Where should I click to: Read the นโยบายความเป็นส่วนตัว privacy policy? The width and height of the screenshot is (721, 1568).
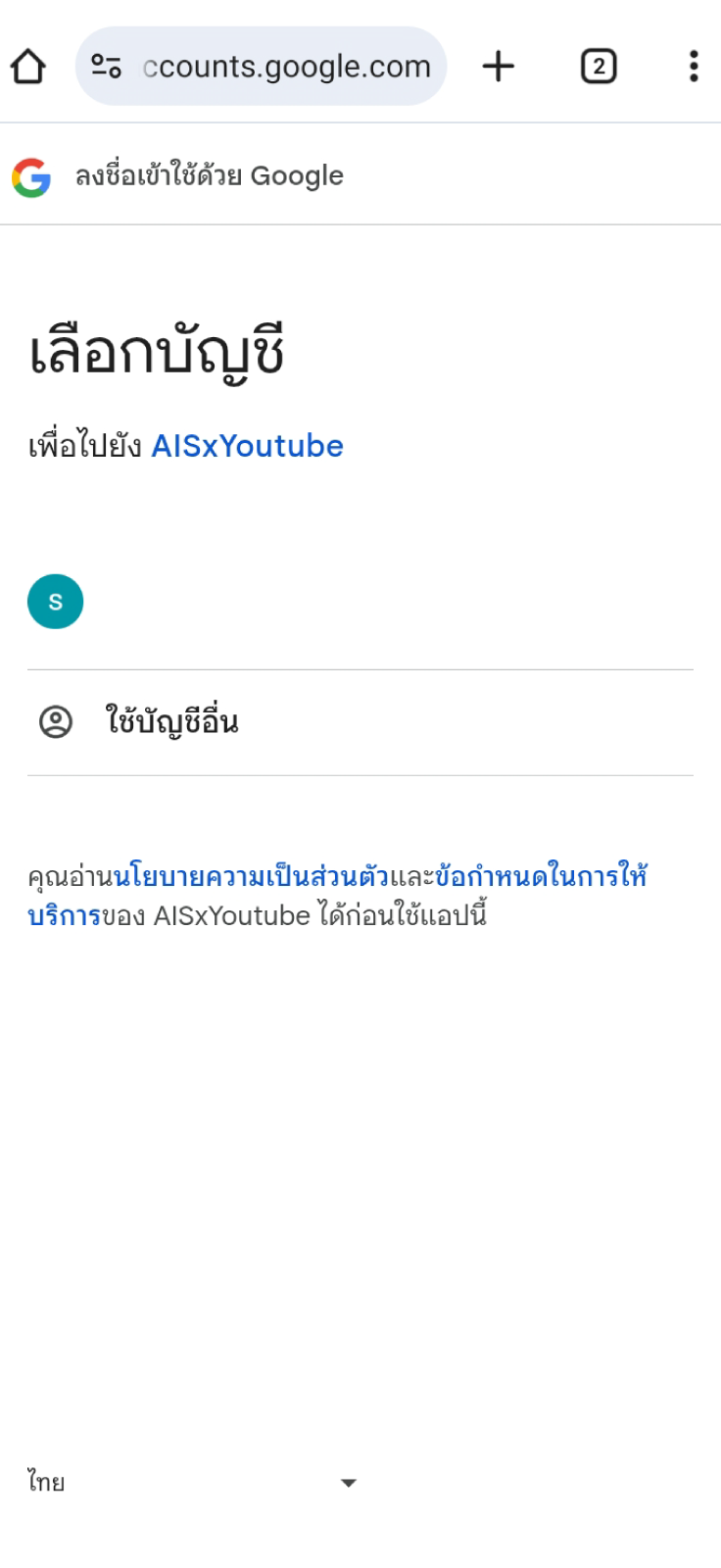[252, 876]
